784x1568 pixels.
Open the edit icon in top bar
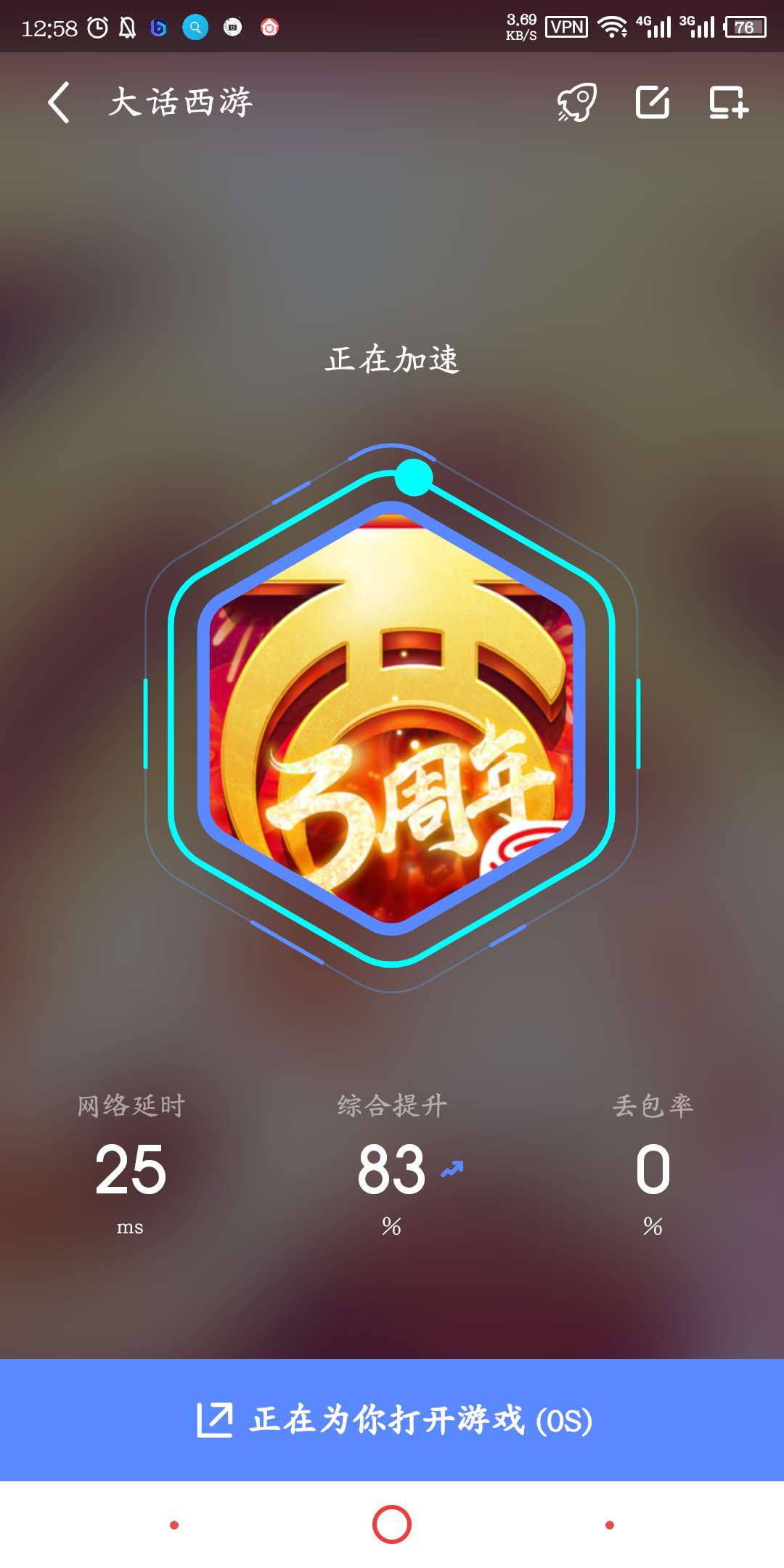point(652,102)
